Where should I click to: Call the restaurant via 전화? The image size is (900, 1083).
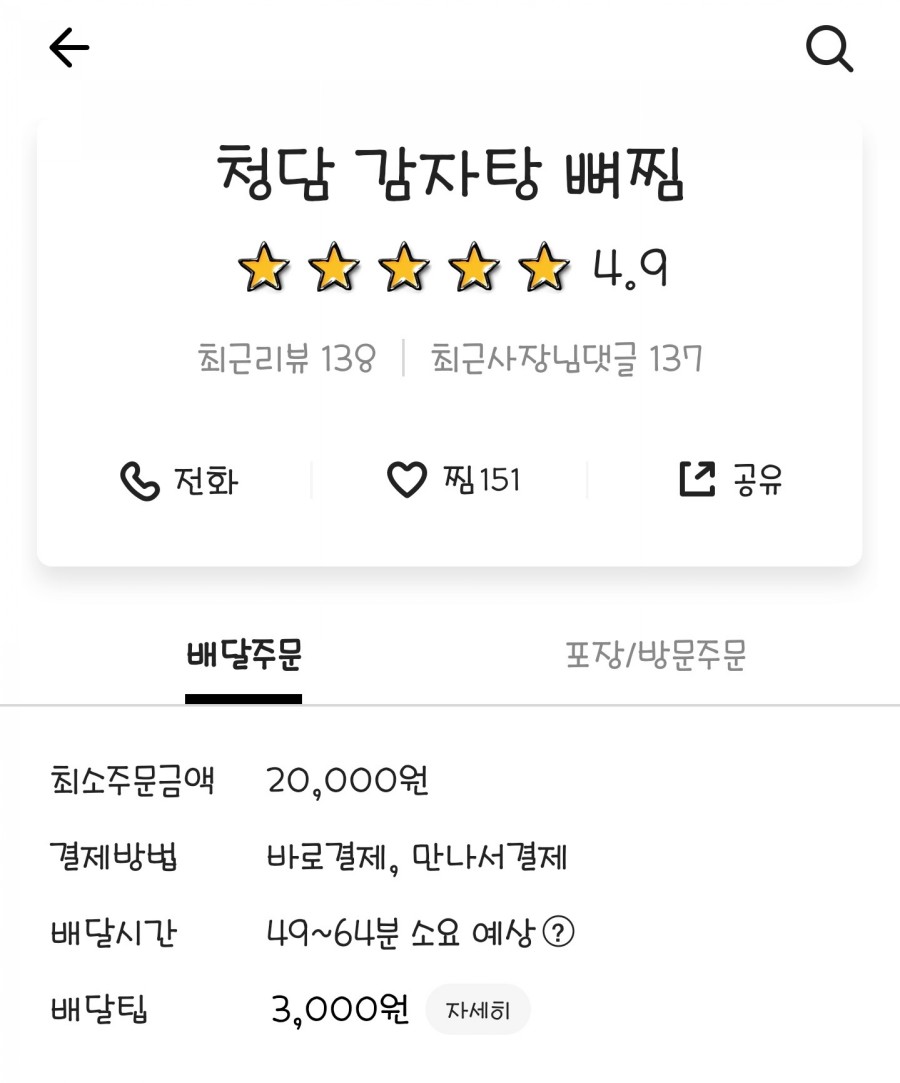pos(179,481)
